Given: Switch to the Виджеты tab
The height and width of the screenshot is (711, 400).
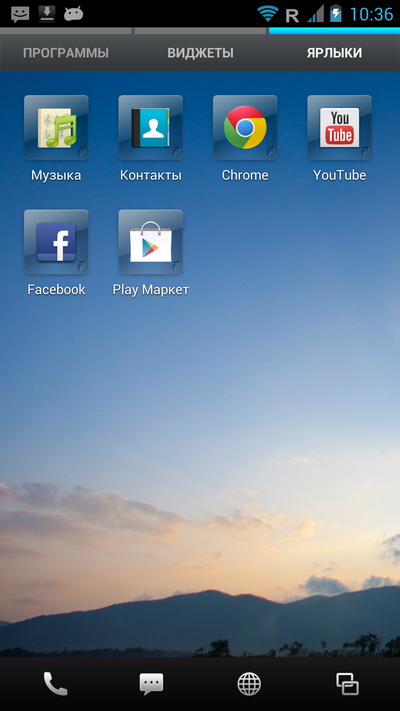Looking at the screenshot, I should click(200, 53).
